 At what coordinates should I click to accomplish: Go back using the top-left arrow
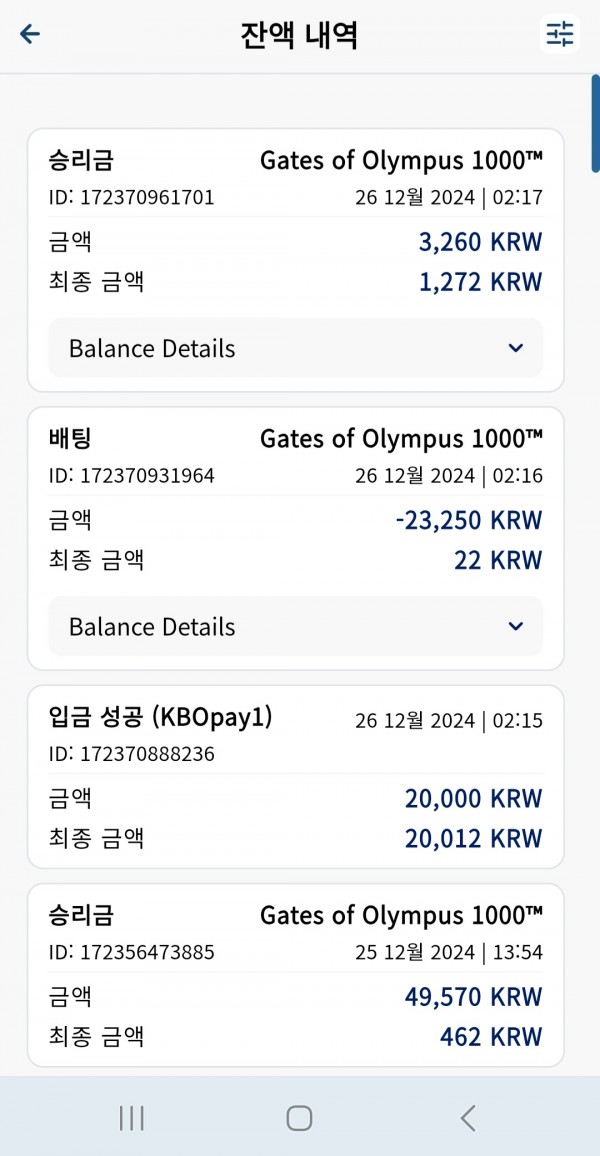pos(30,34)
